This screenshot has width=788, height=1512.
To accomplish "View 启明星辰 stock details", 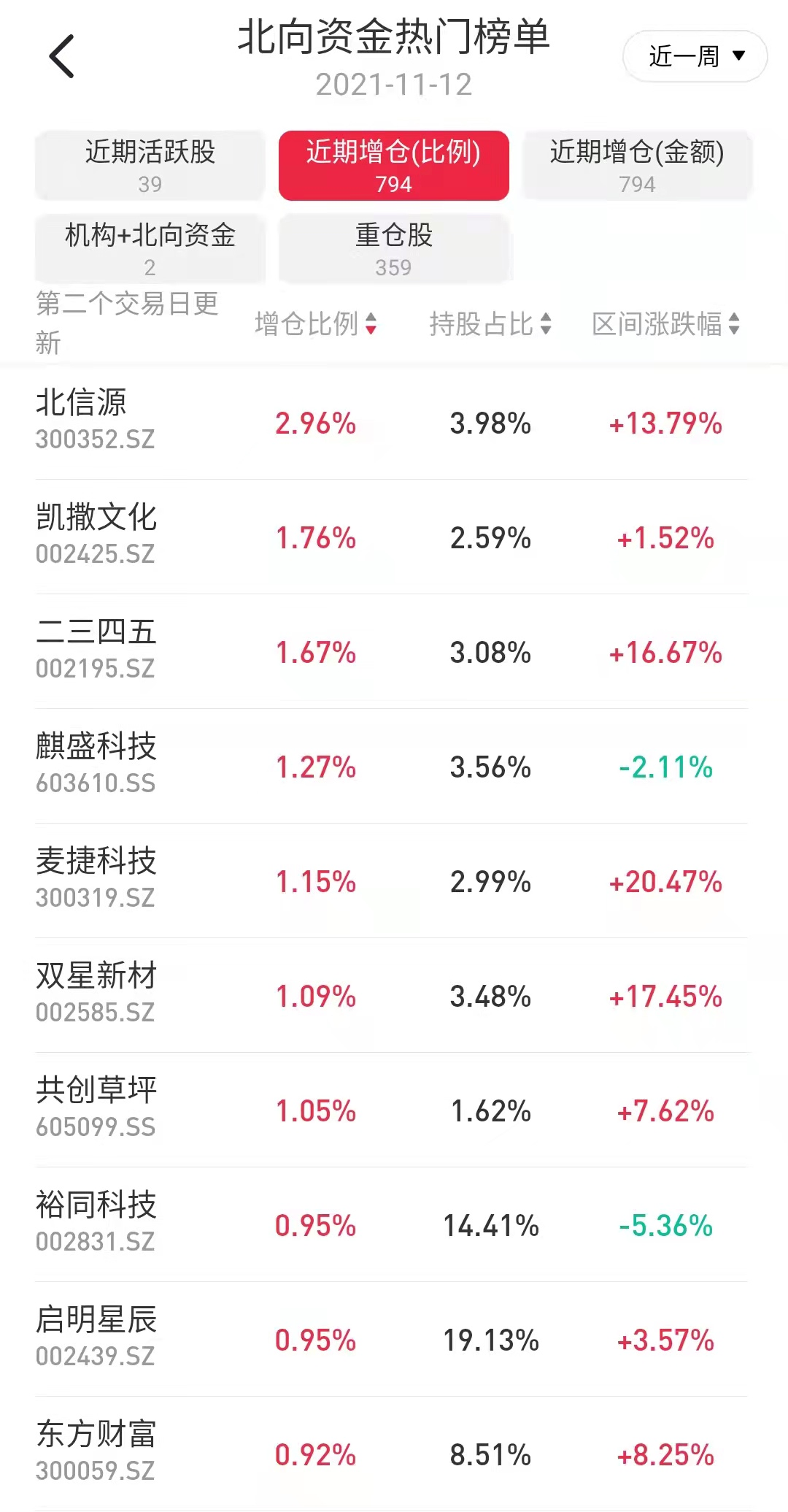I will [x=392, y=1340].
